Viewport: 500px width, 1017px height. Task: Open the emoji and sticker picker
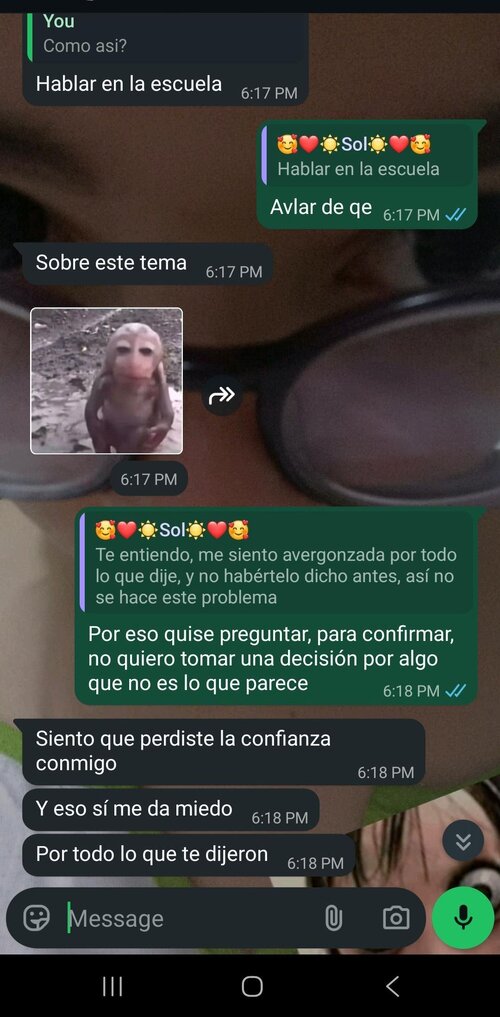(x=36, y=918)
